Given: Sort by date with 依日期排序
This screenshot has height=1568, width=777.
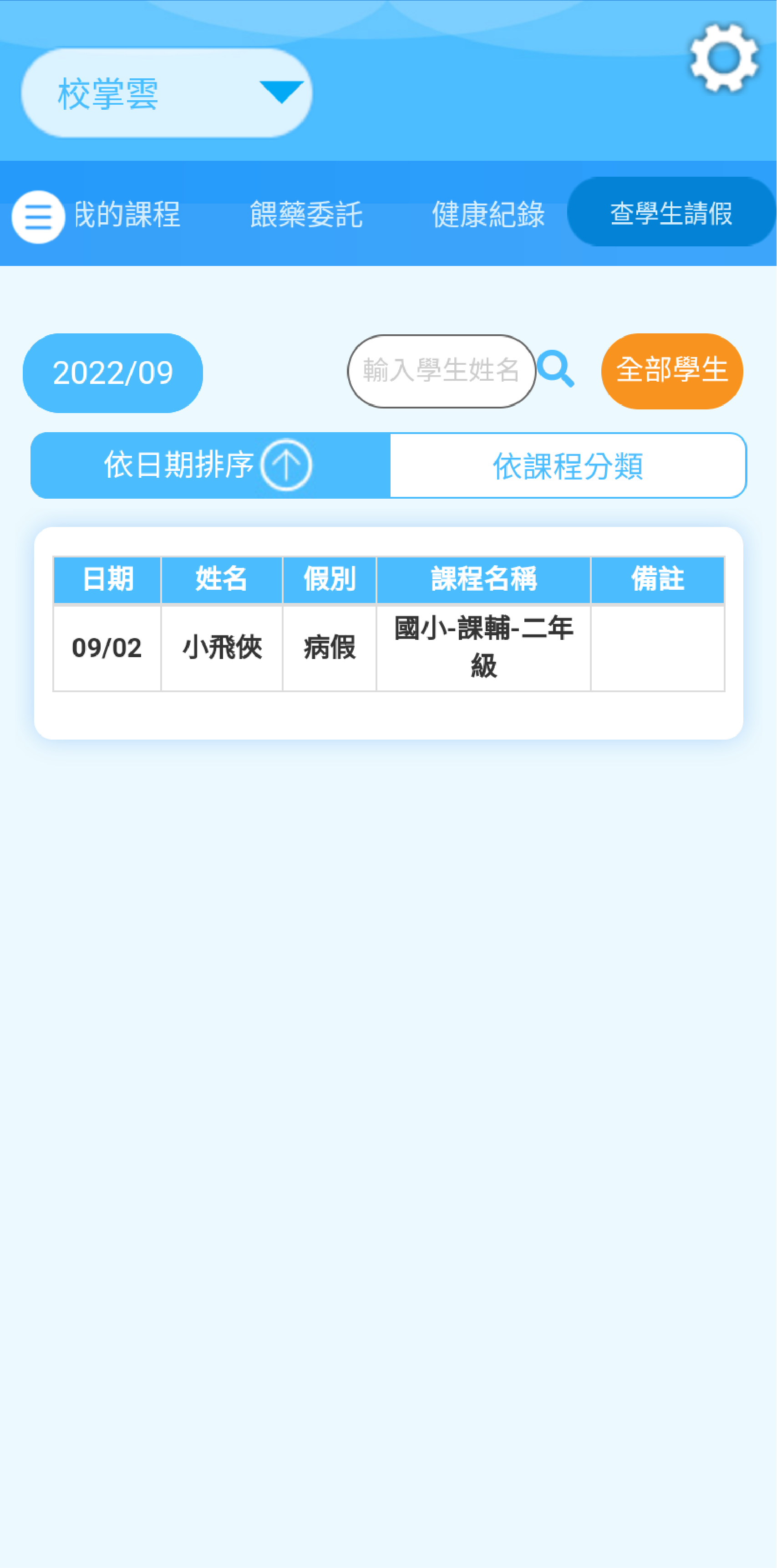Looking at the screenshot, I should pyautogui.click(x=210, y=465).
